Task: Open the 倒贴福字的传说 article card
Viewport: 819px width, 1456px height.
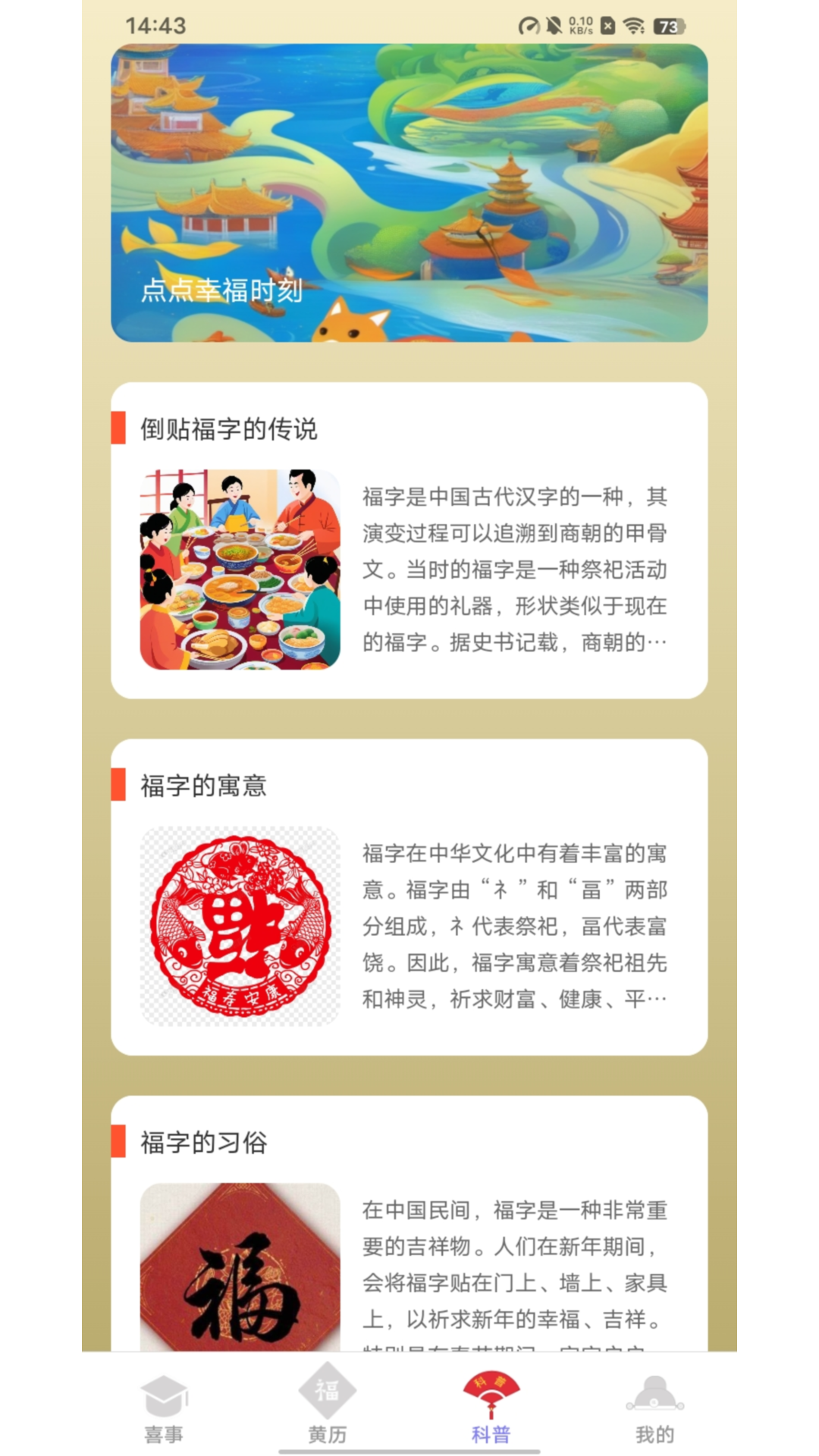Action: 409,540
